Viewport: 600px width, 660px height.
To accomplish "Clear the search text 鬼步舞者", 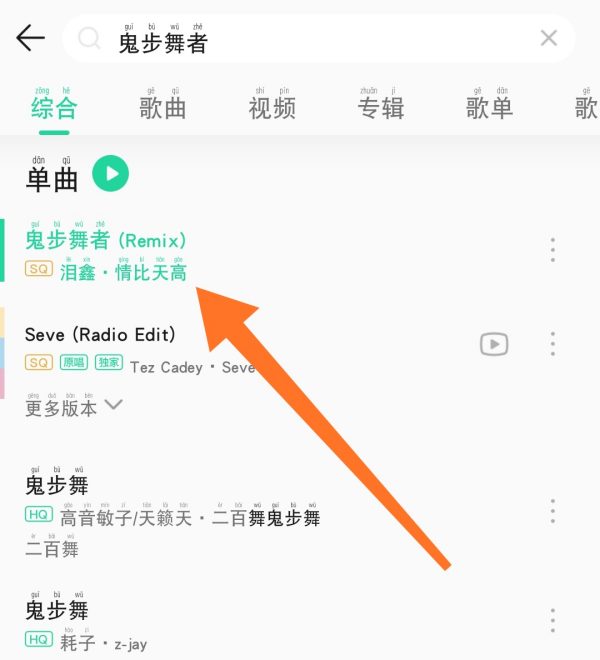I will click(x=549, y=39).
